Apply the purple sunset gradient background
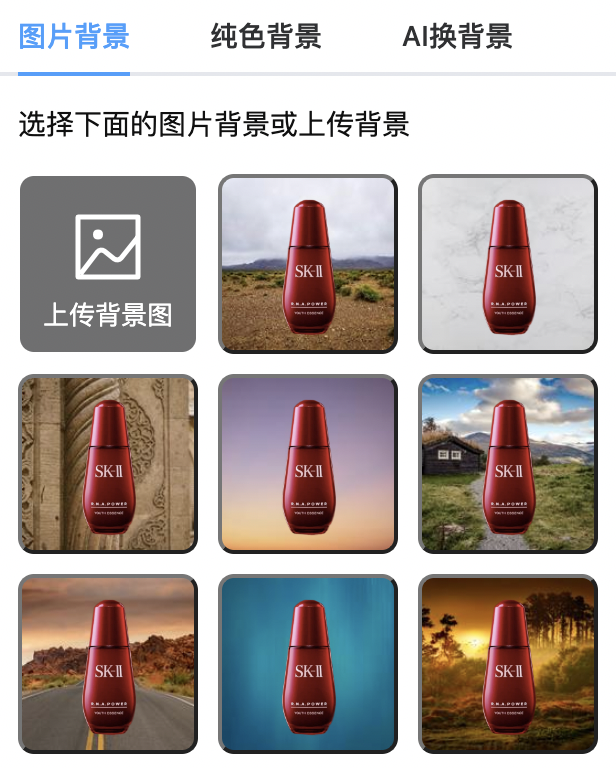The height and width of the screenshot is (768, 616). click(308, 464)
